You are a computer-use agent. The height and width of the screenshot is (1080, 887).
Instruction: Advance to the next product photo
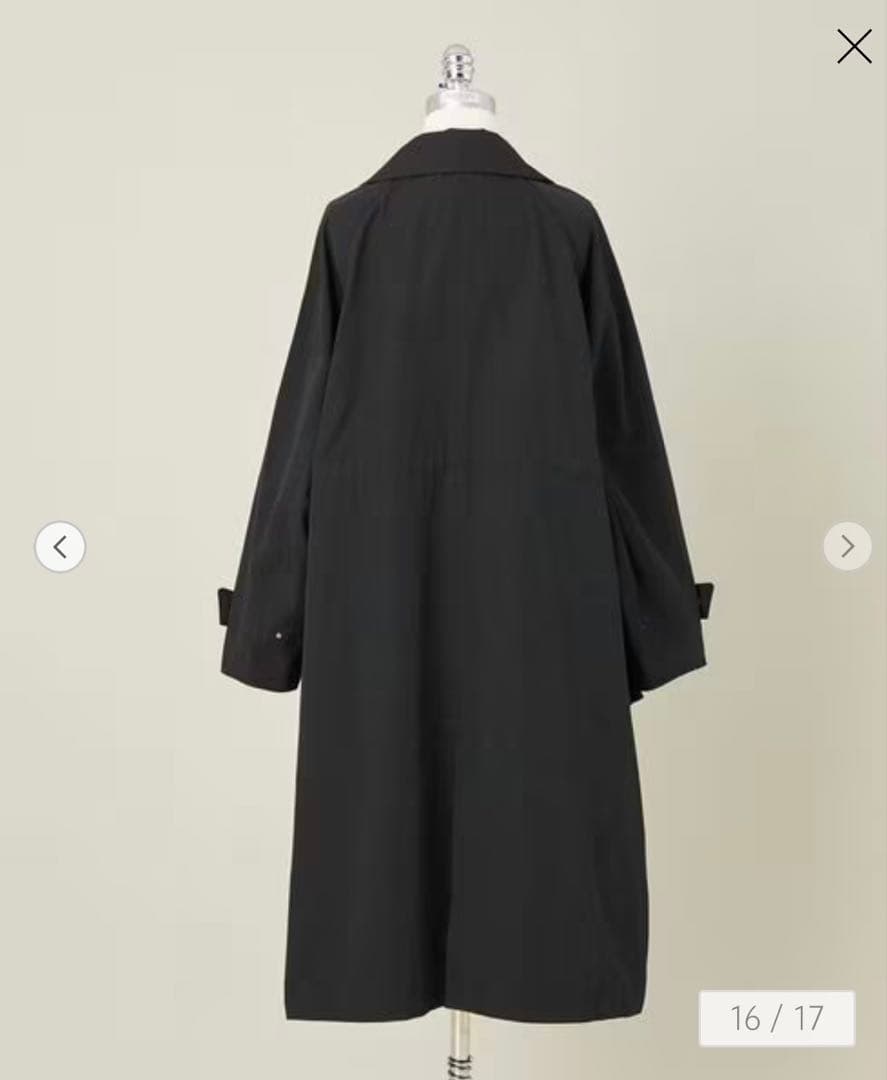[x=847, y=547]
